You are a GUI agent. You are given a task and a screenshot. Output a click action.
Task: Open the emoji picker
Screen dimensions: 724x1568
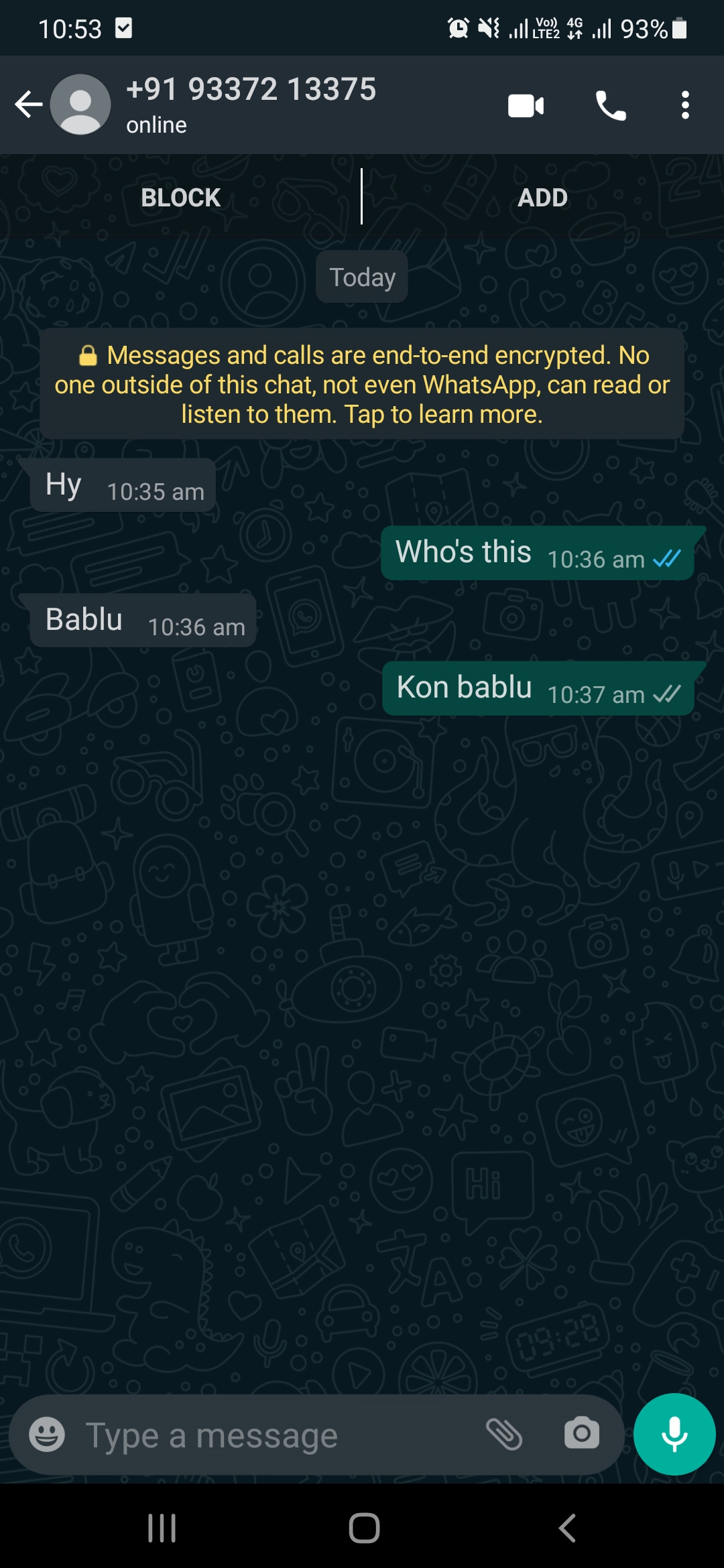click(47, 1435)
